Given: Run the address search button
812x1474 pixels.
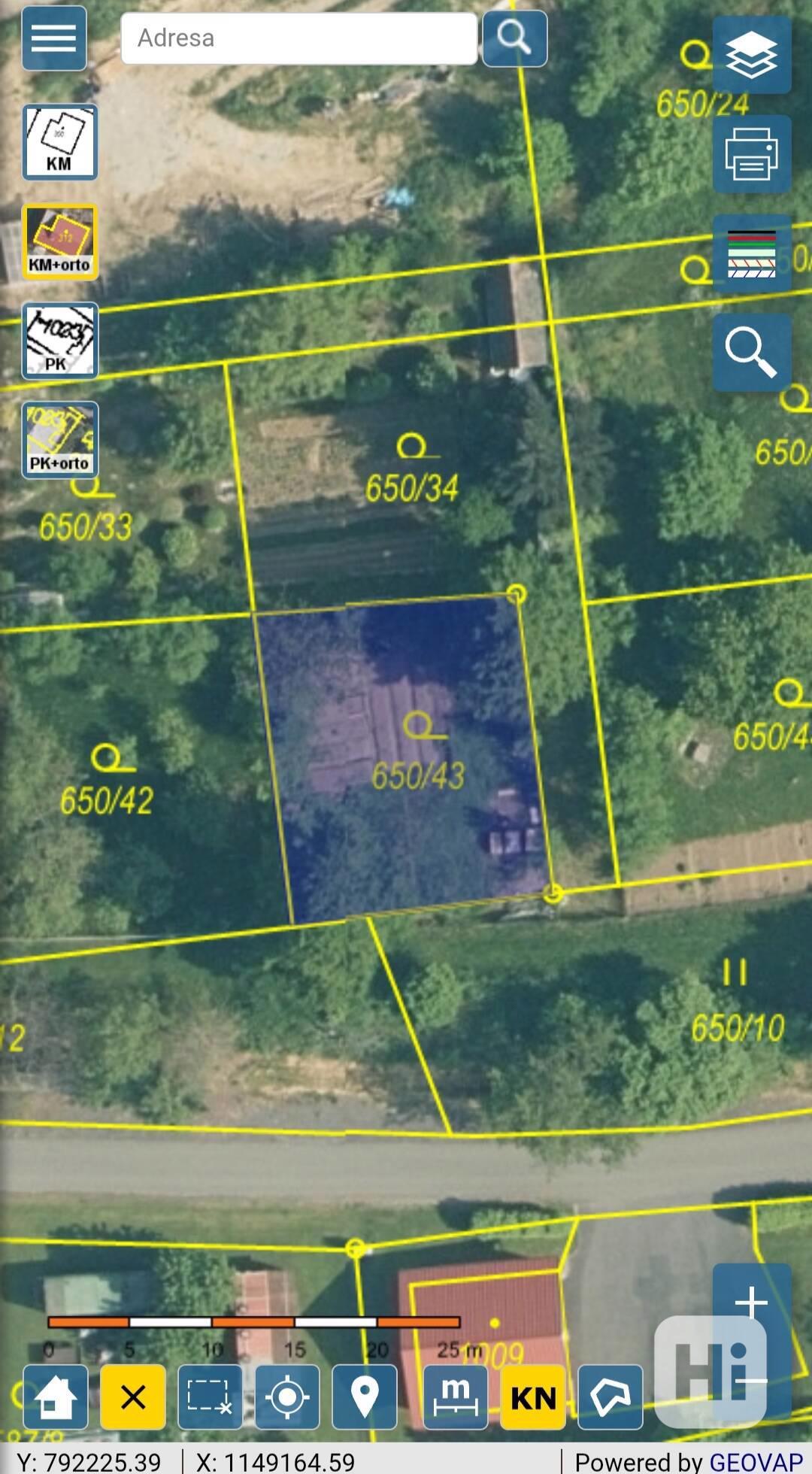Looking at the screenshot, I should coord(514,38).
